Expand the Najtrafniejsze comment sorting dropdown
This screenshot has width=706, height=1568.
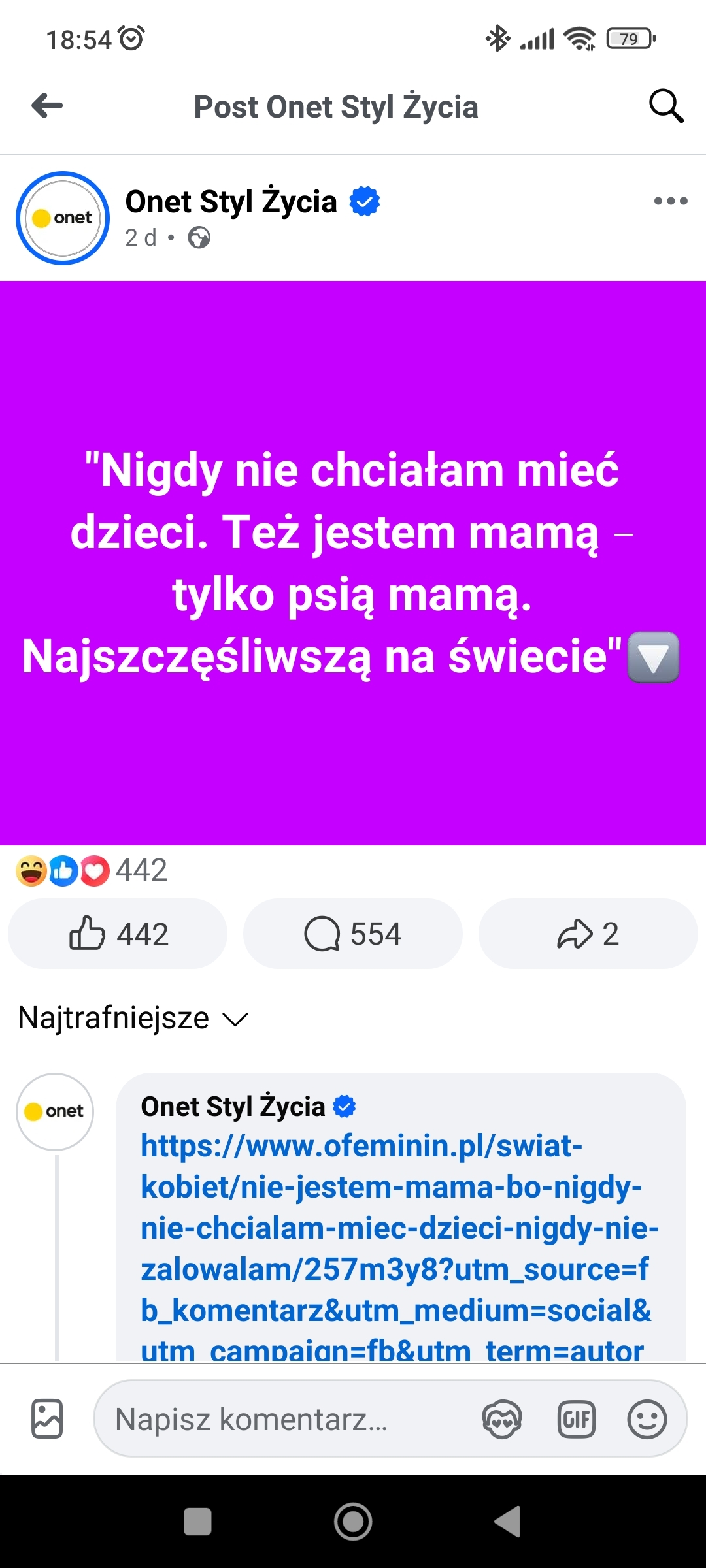[133, 1018]
